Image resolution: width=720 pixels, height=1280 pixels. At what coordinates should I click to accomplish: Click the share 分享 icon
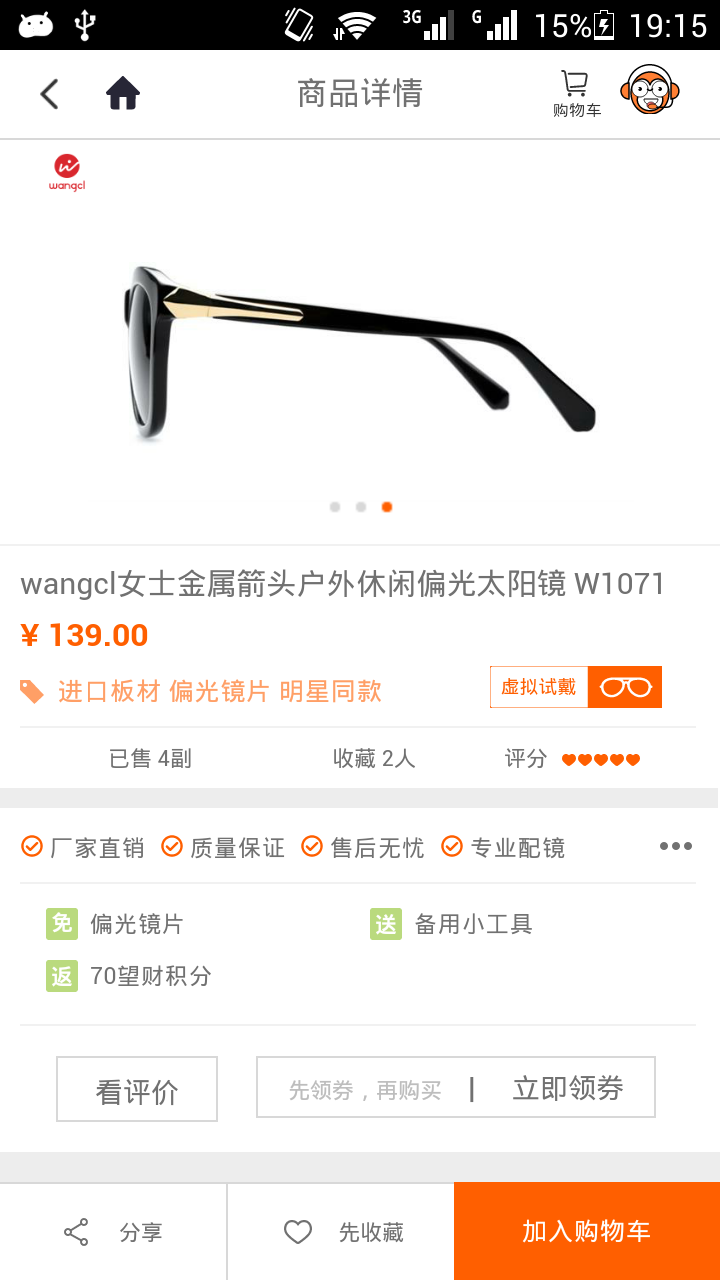pos(75,1232)
